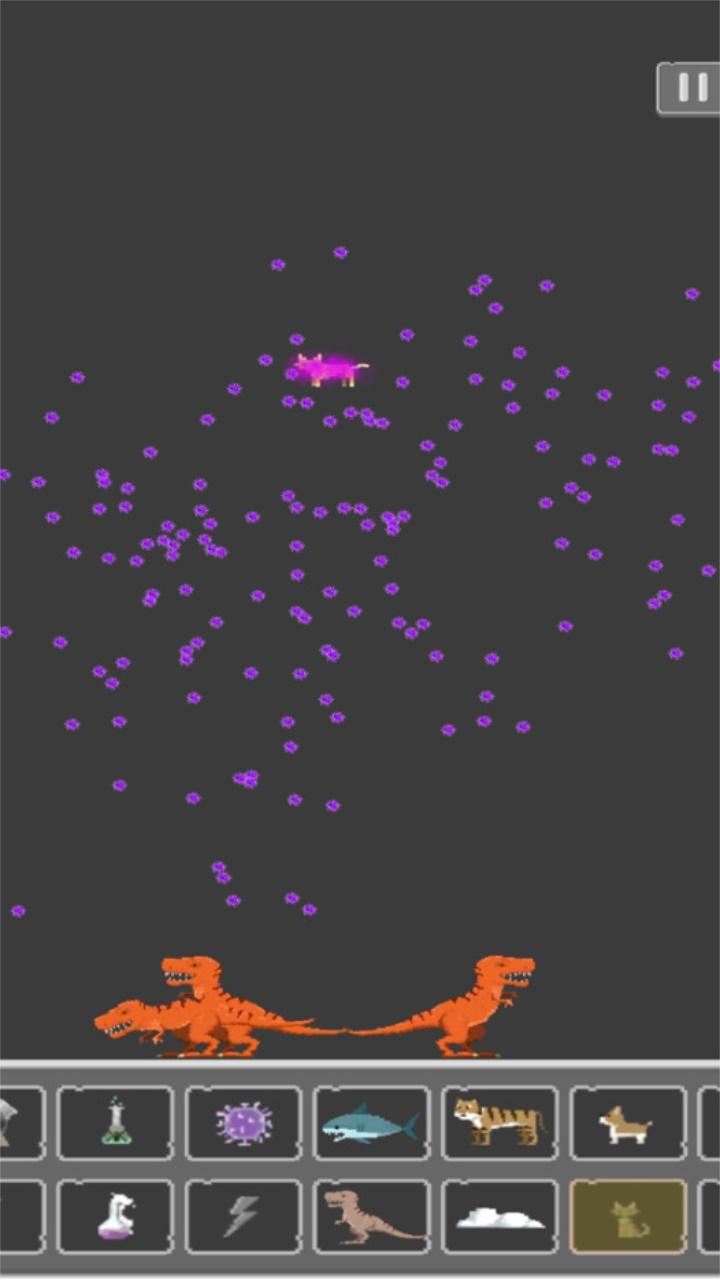Image resolution: width=720 pixels, height=1280 pixels.
Task: Tap the highlighted cat item
Action: [x=627, y=1216]
